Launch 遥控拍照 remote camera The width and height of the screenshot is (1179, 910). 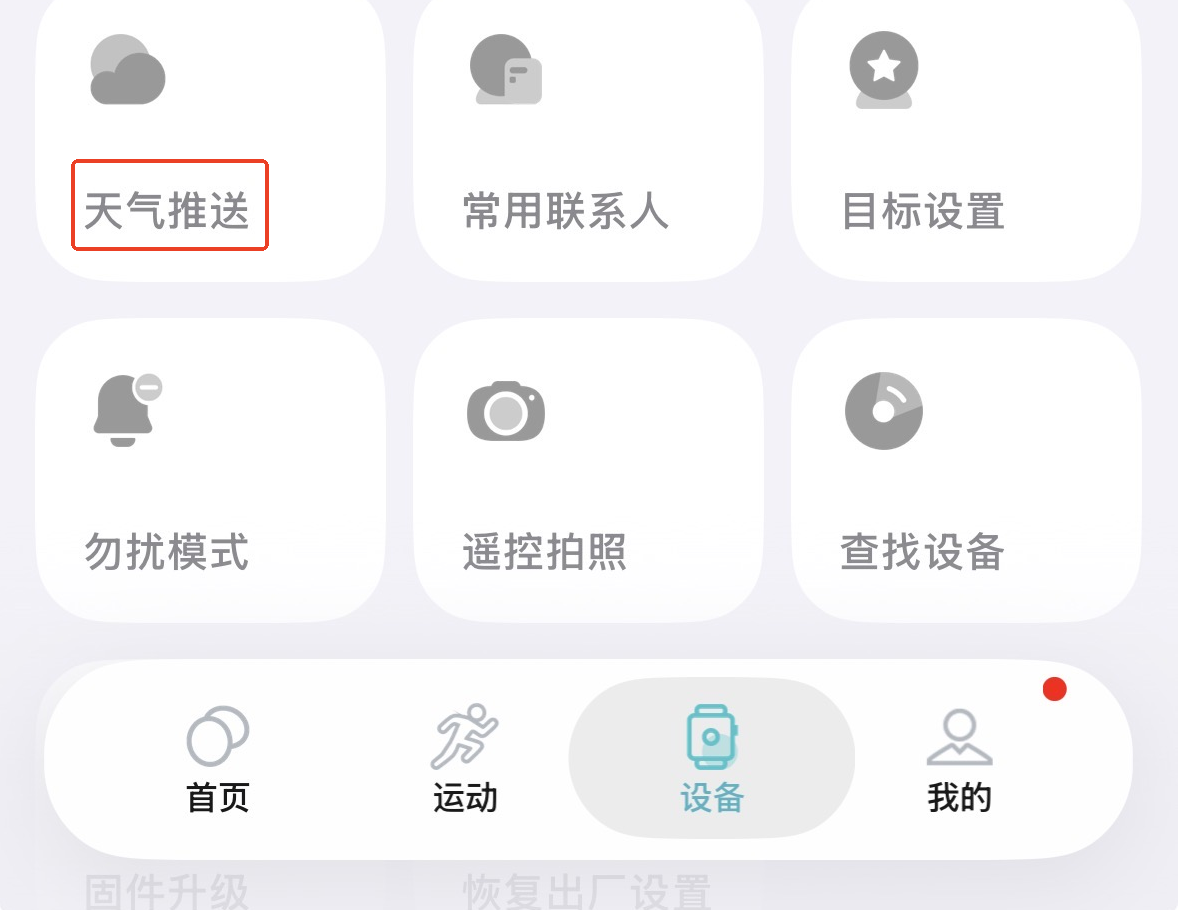click(588, 470)
